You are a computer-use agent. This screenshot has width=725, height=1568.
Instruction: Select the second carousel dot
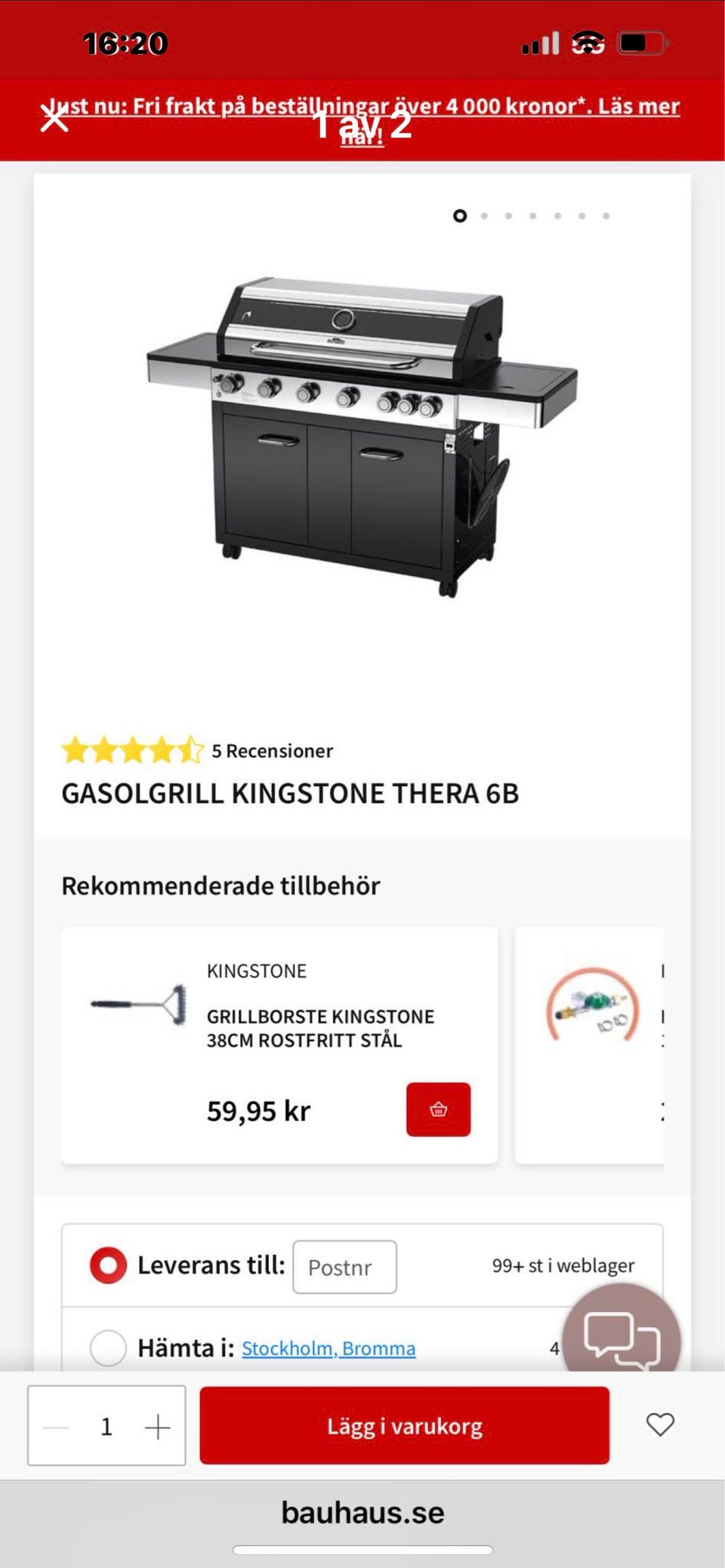484,216
